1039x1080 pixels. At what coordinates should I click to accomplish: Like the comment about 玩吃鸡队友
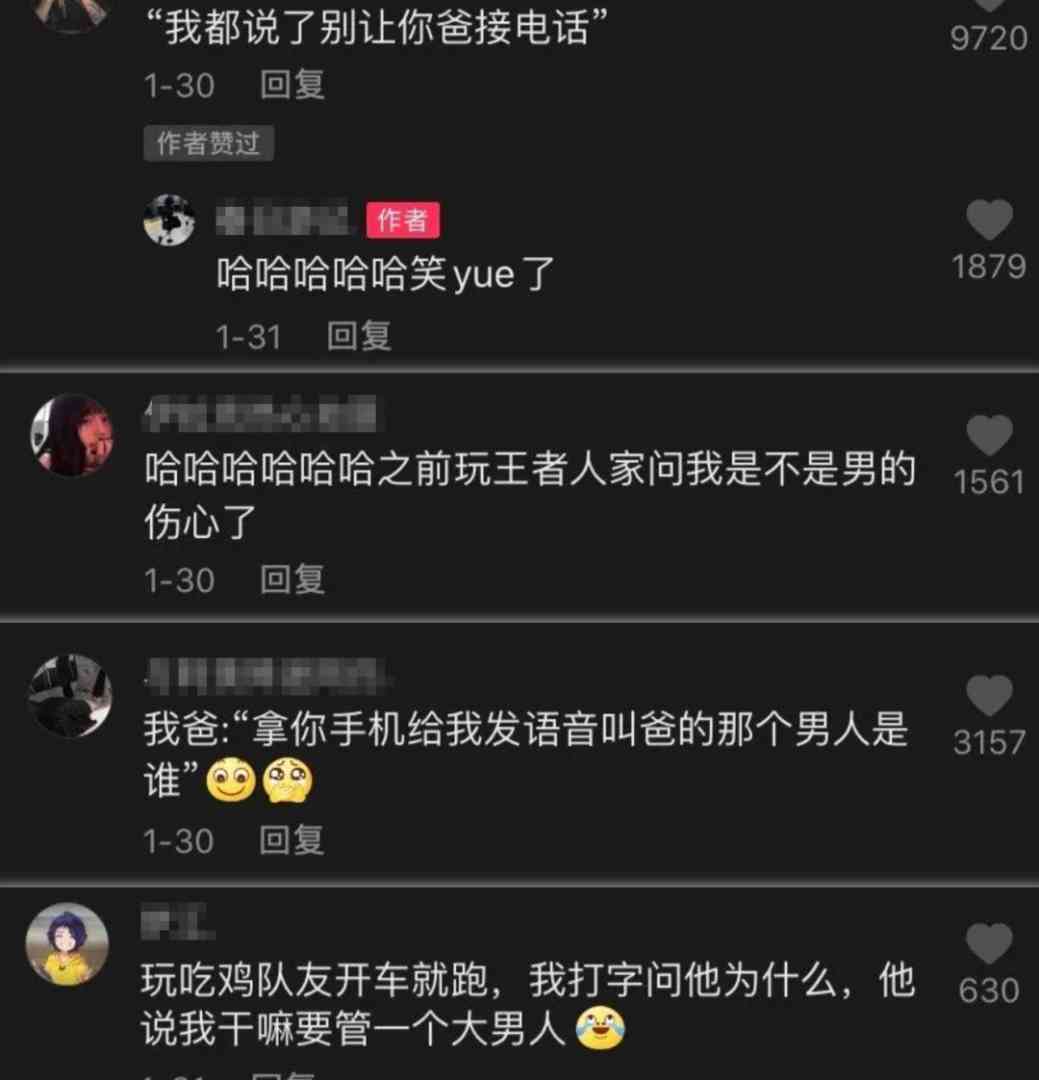click(x=989, y=945)
